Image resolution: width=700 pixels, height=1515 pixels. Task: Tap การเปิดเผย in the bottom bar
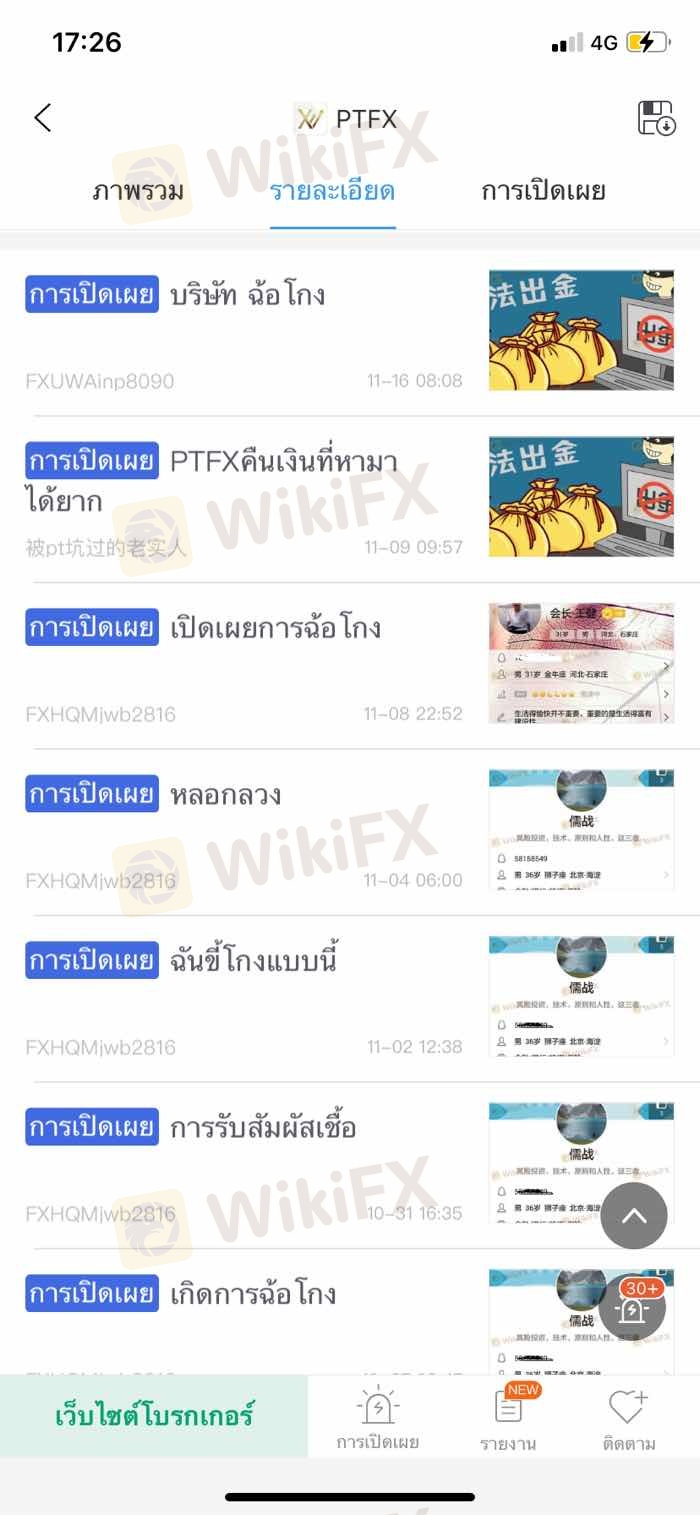[x=378, y=1420]
